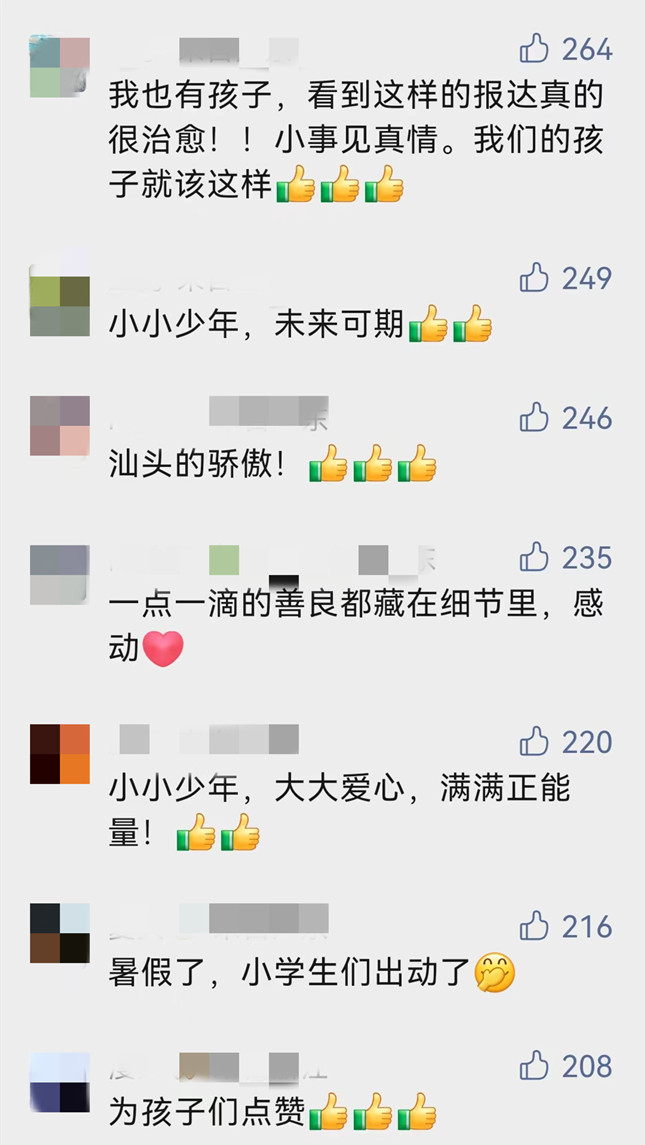Like the comment about 一点一滴的善良
The height and width of the screenshot is (1145, 645).
535,556
